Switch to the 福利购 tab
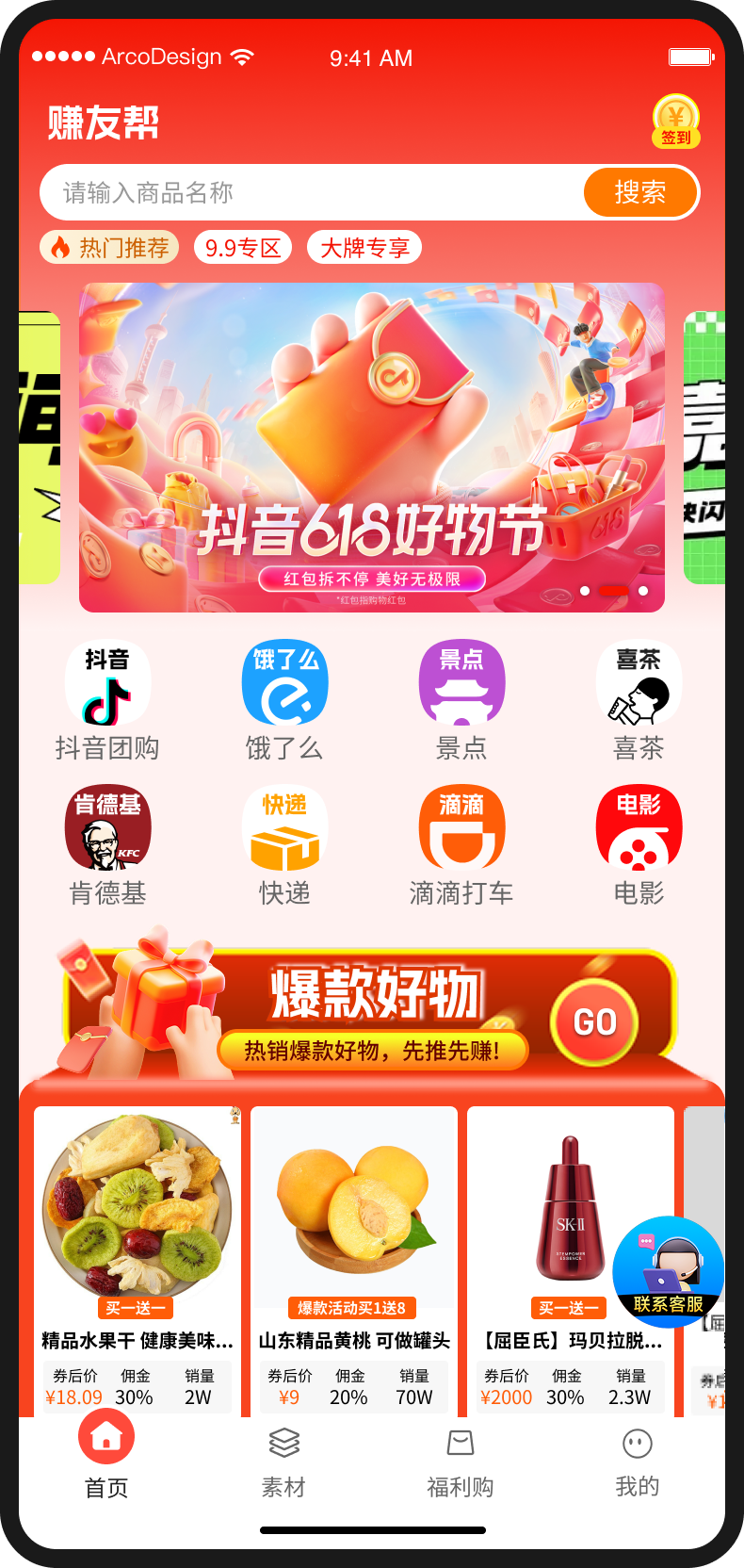The image size is (744, 1568). point(461,1459)
